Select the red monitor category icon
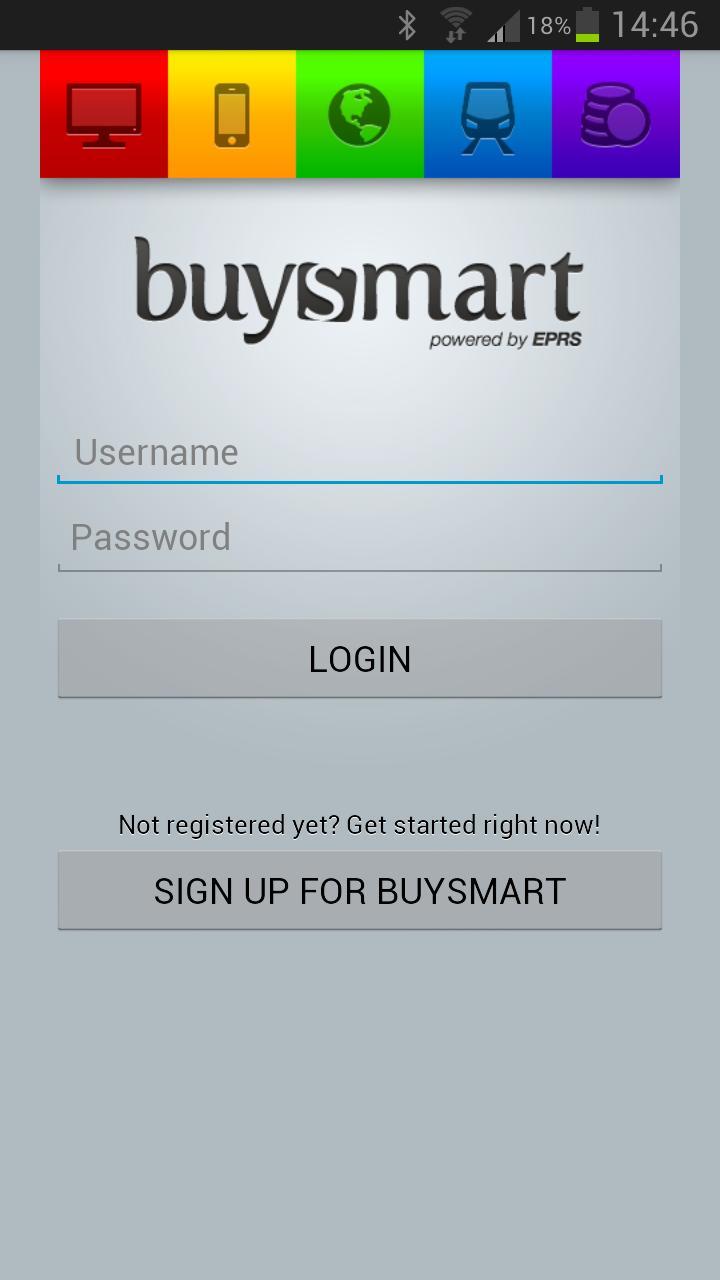720x1280 pixels. (x=104, y=113)
